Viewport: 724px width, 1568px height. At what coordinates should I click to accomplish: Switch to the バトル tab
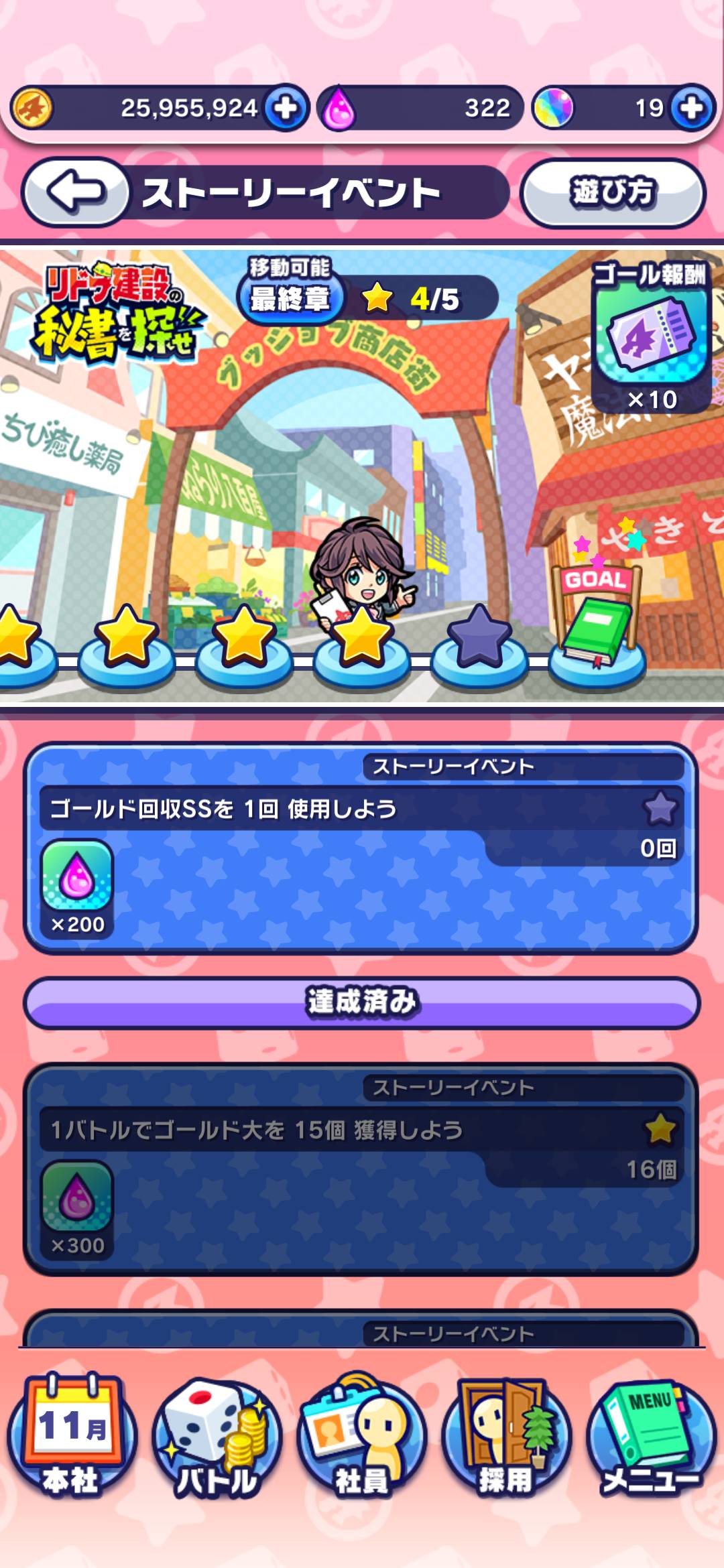tap(216, 1436)
